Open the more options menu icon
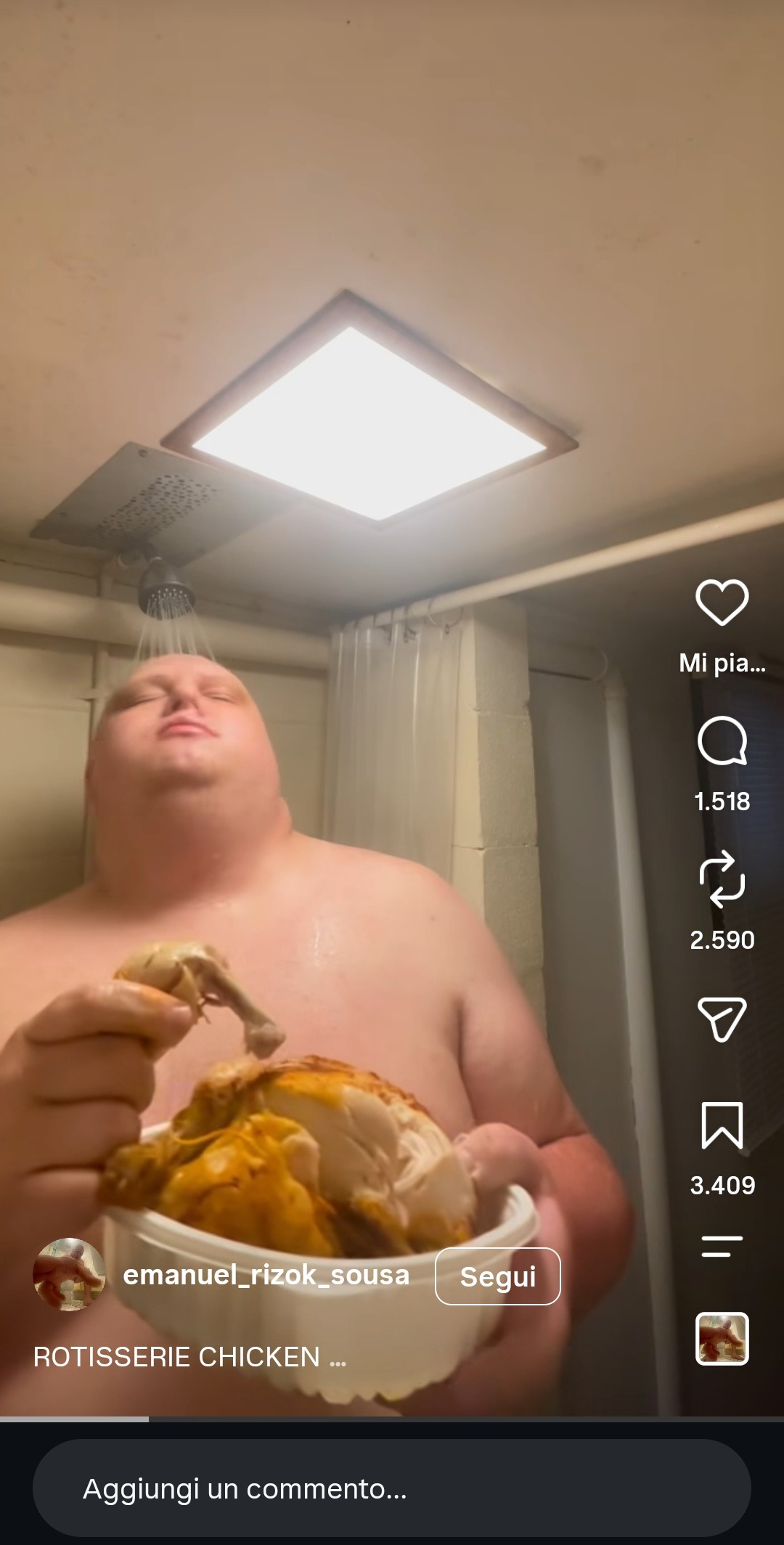 click(722, 1247)
